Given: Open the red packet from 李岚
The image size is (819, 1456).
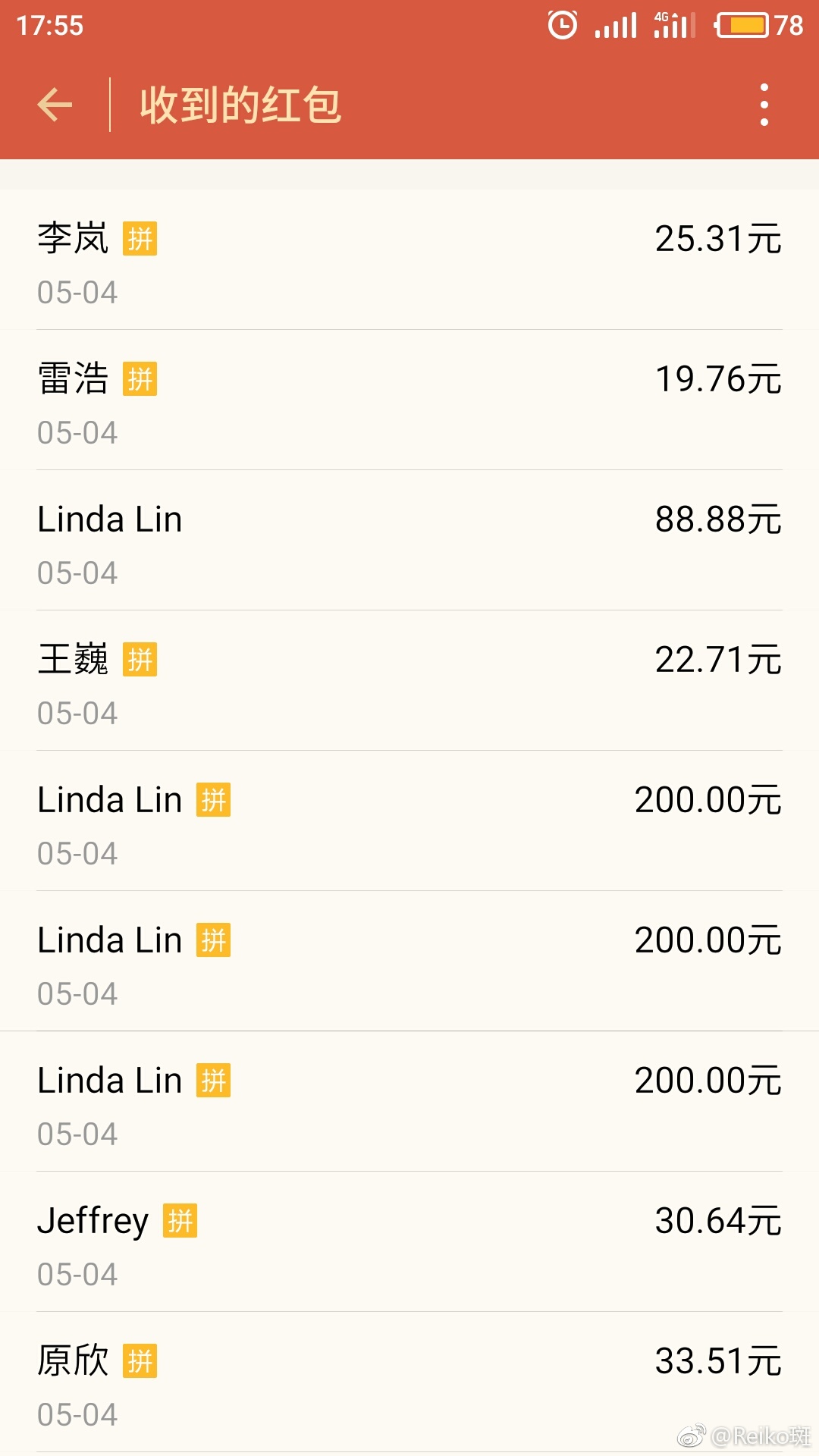Looking at the screenshot, I should pyautogui.click(x=409, y=260).
